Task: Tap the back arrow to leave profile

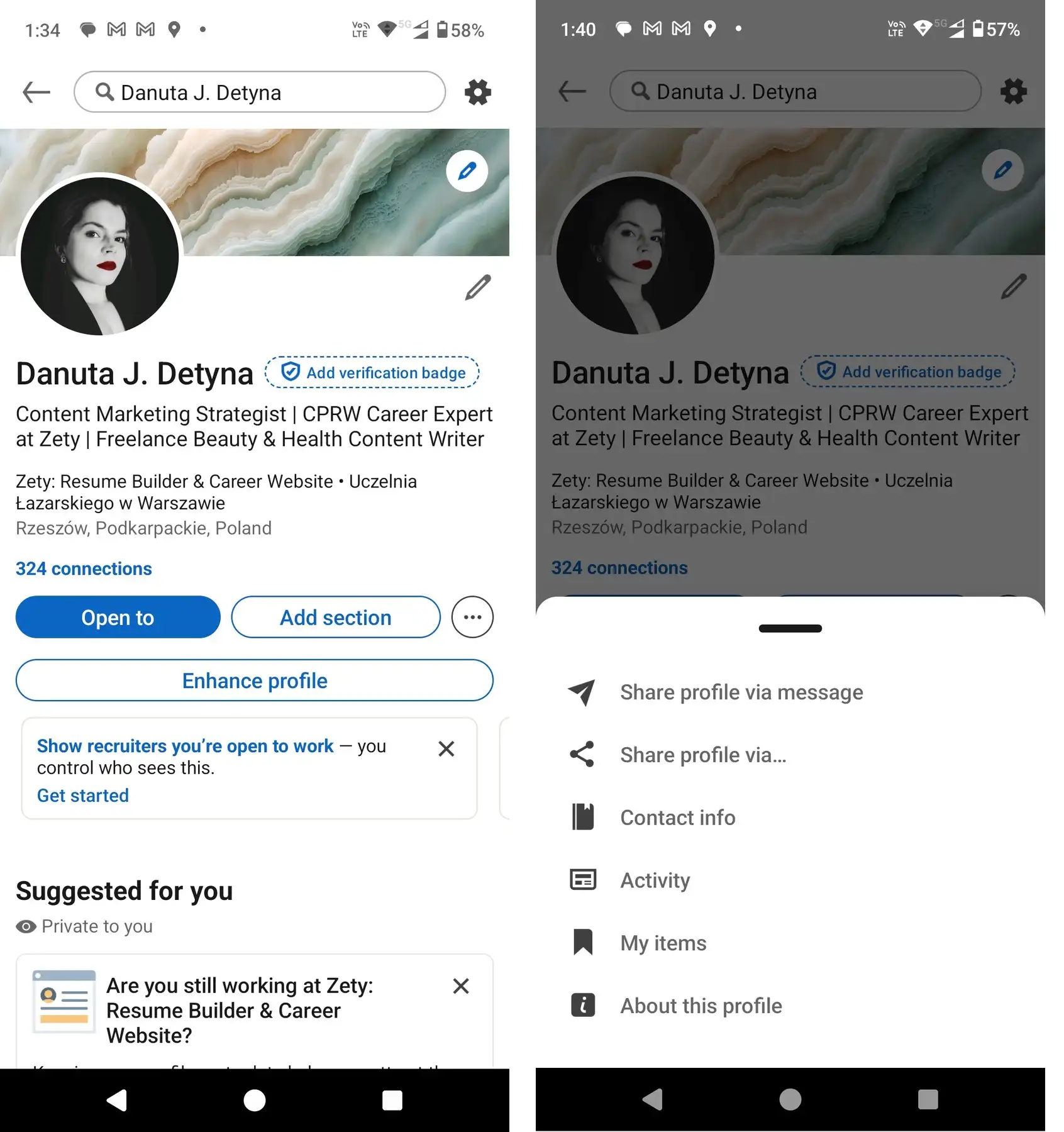Action: click(x=36, y=92)
